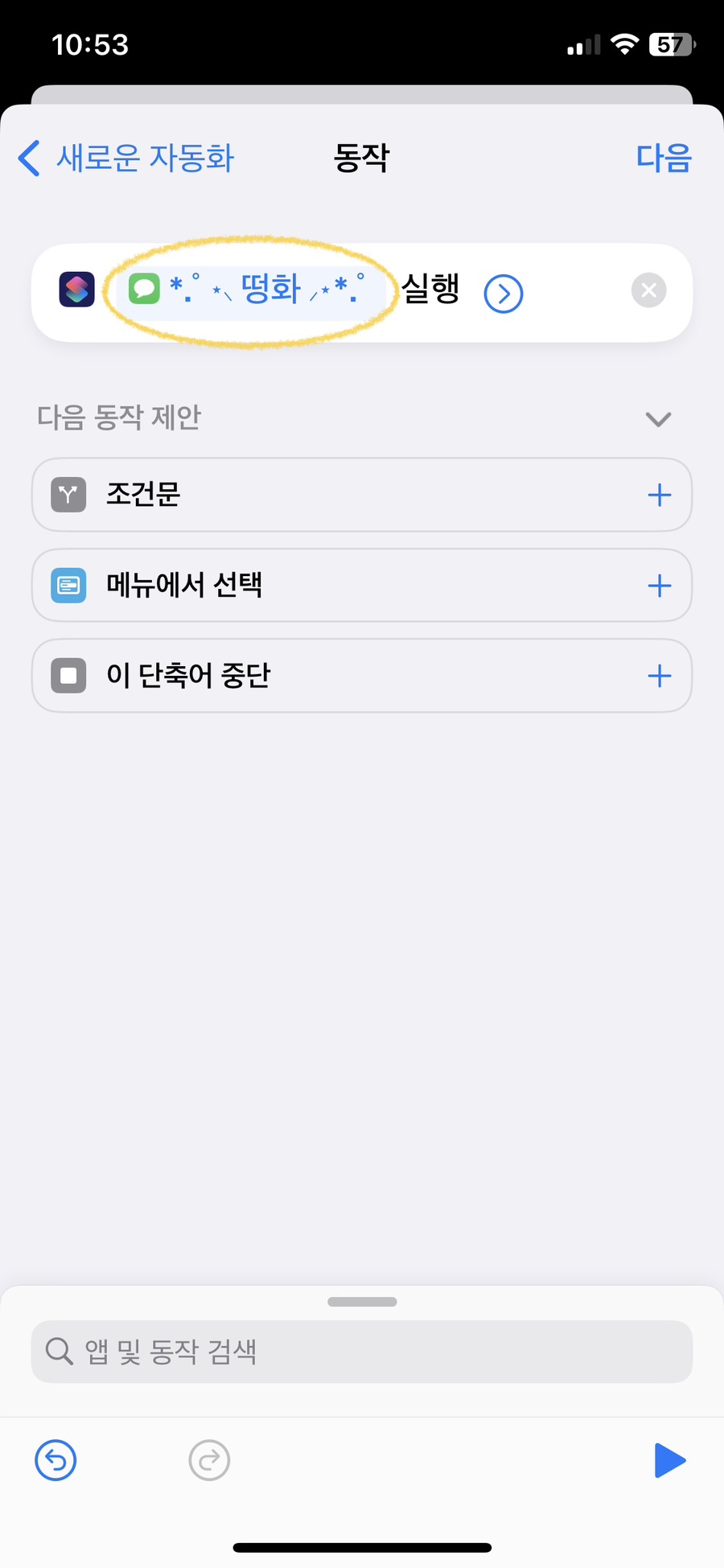Select the 떵화 shortcut parameter
724x1568 pixels.
249,291
